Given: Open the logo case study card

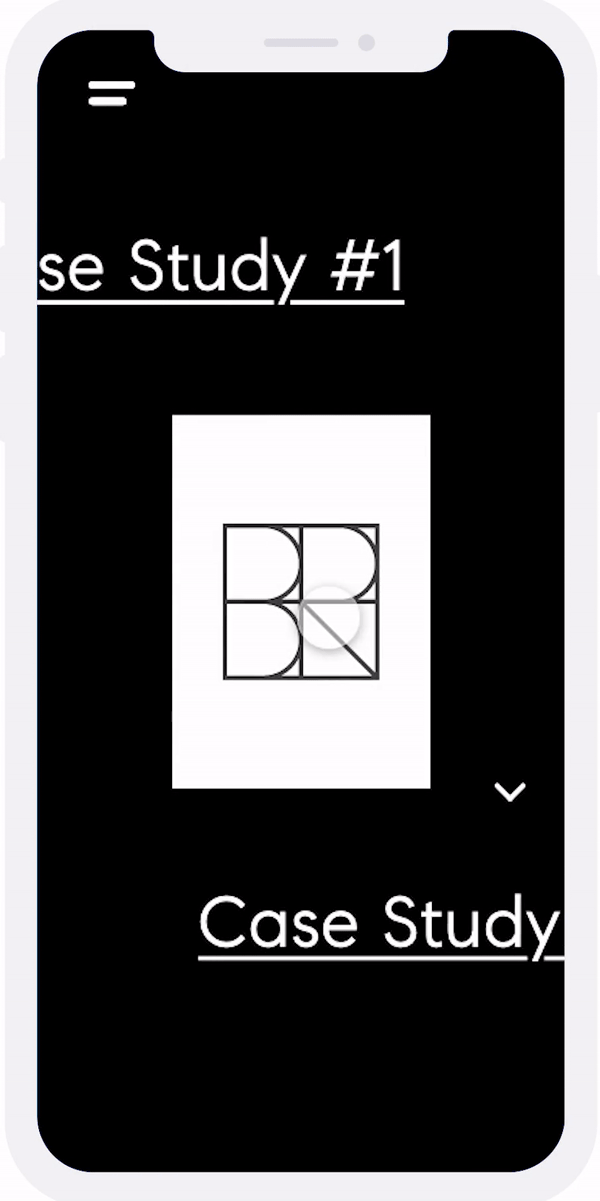Looking at the screenshot, I should (x=301, y=601).
